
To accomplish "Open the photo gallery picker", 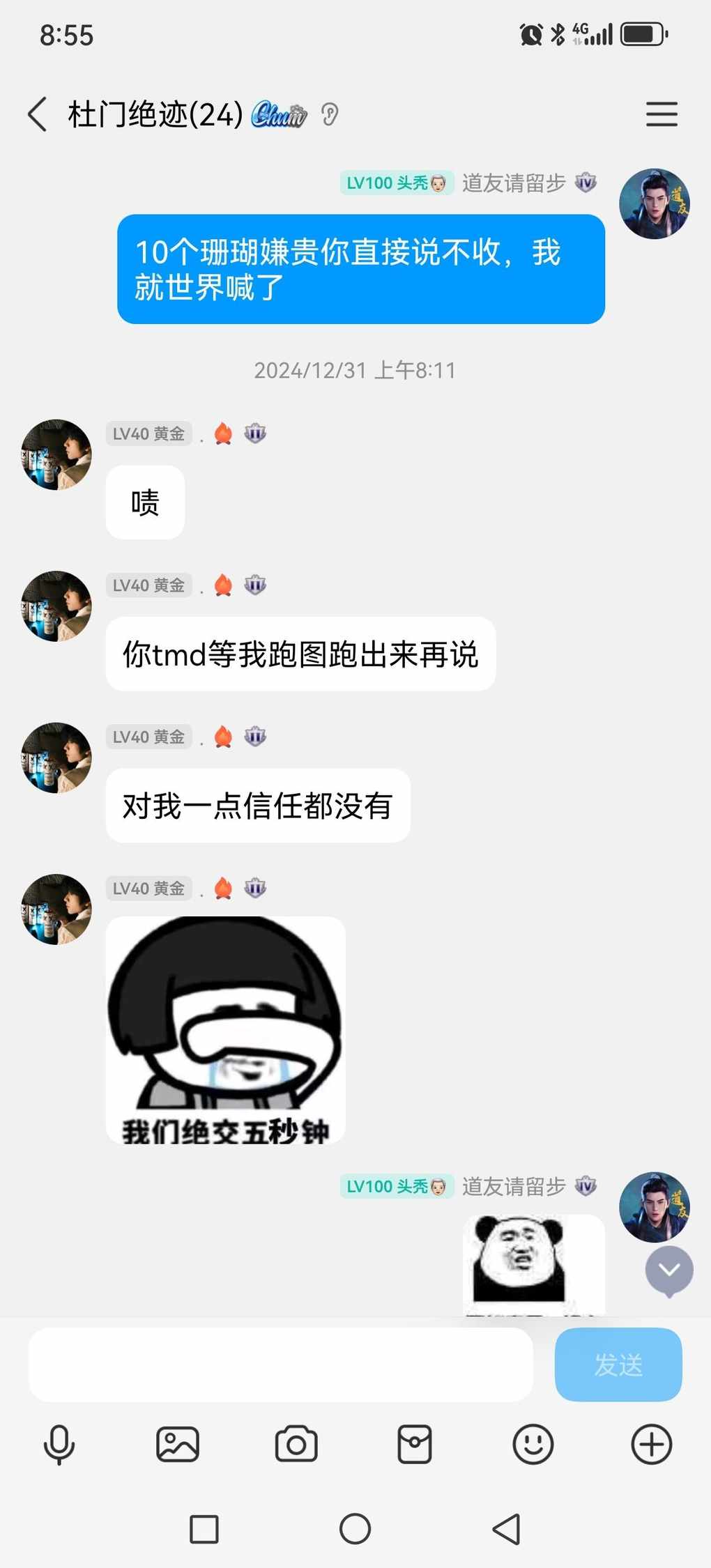I will tap(178, 1444).
